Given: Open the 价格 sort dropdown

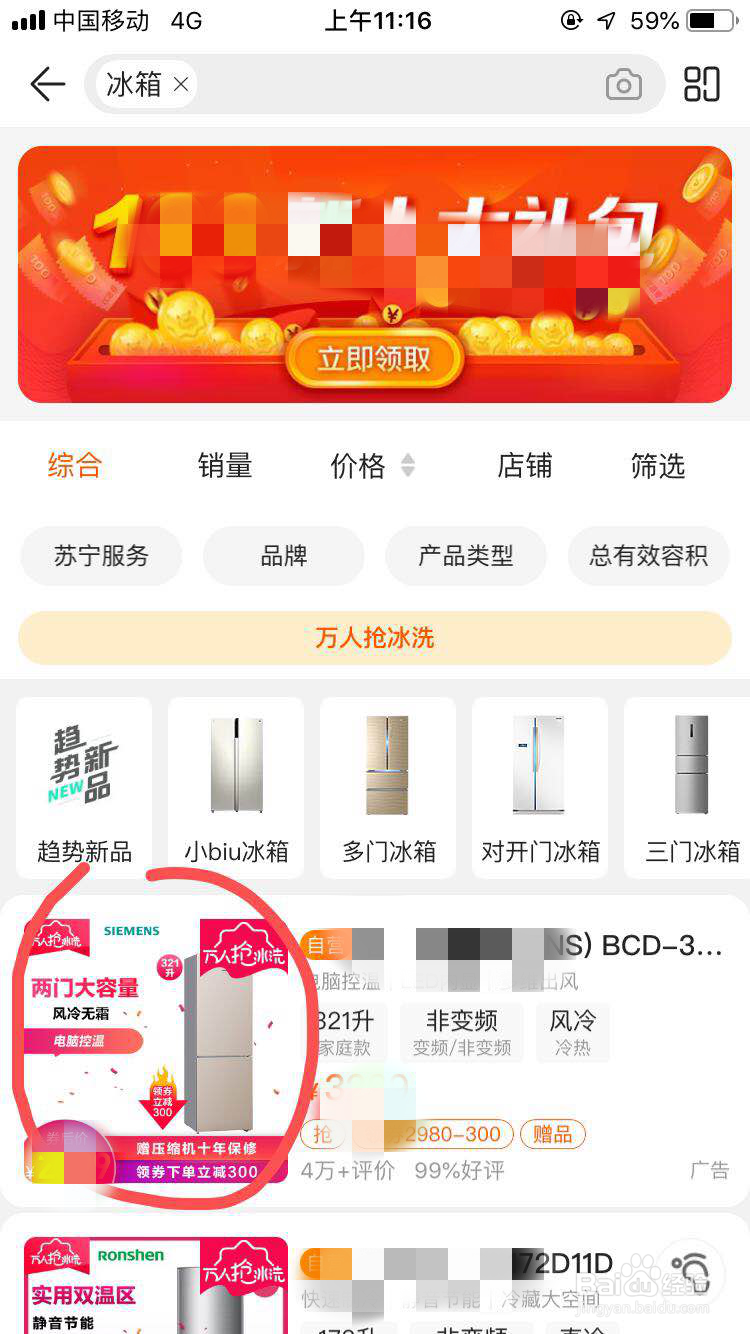Looking at the screenshot, I should [372, 465].
